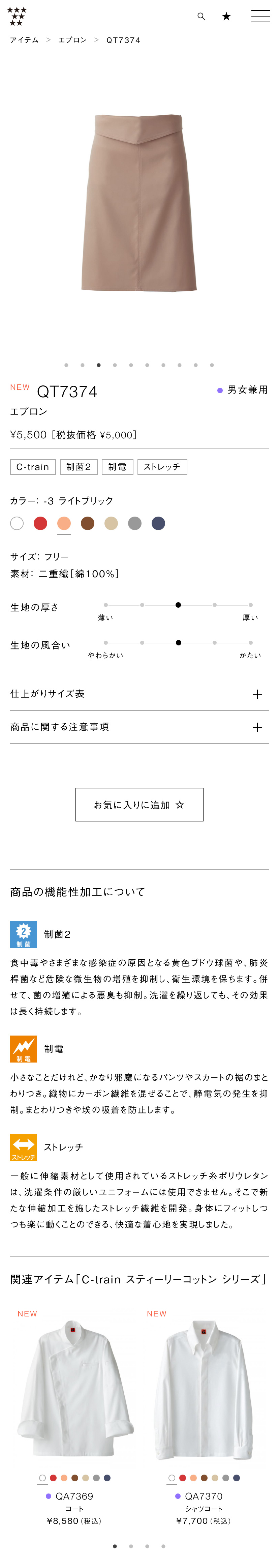This screenshot has height=1568, width=279.
Task: Go to アイテム breadcrumb link
Action: point(24,40)
